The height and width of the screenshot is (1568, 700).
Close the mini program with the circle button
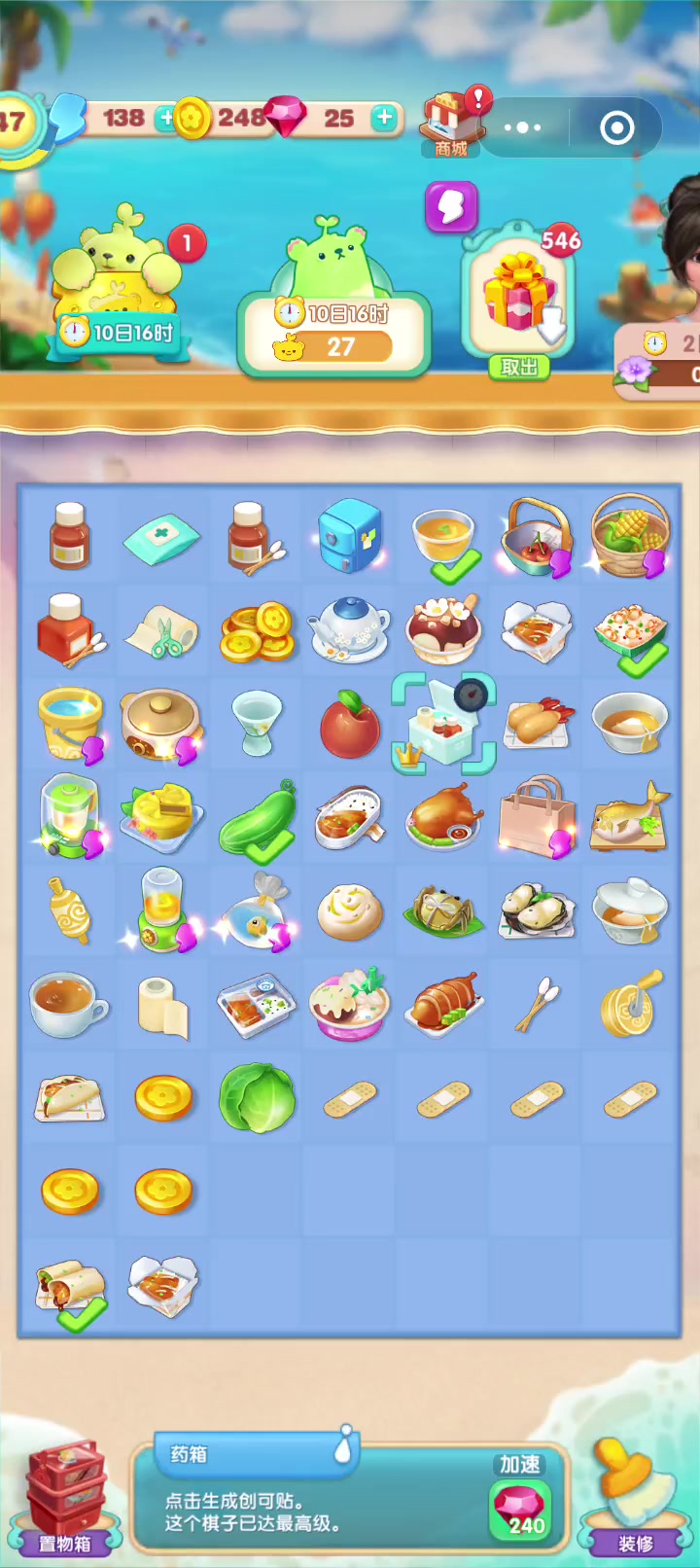pyautogui.click(x=617, y=127)
